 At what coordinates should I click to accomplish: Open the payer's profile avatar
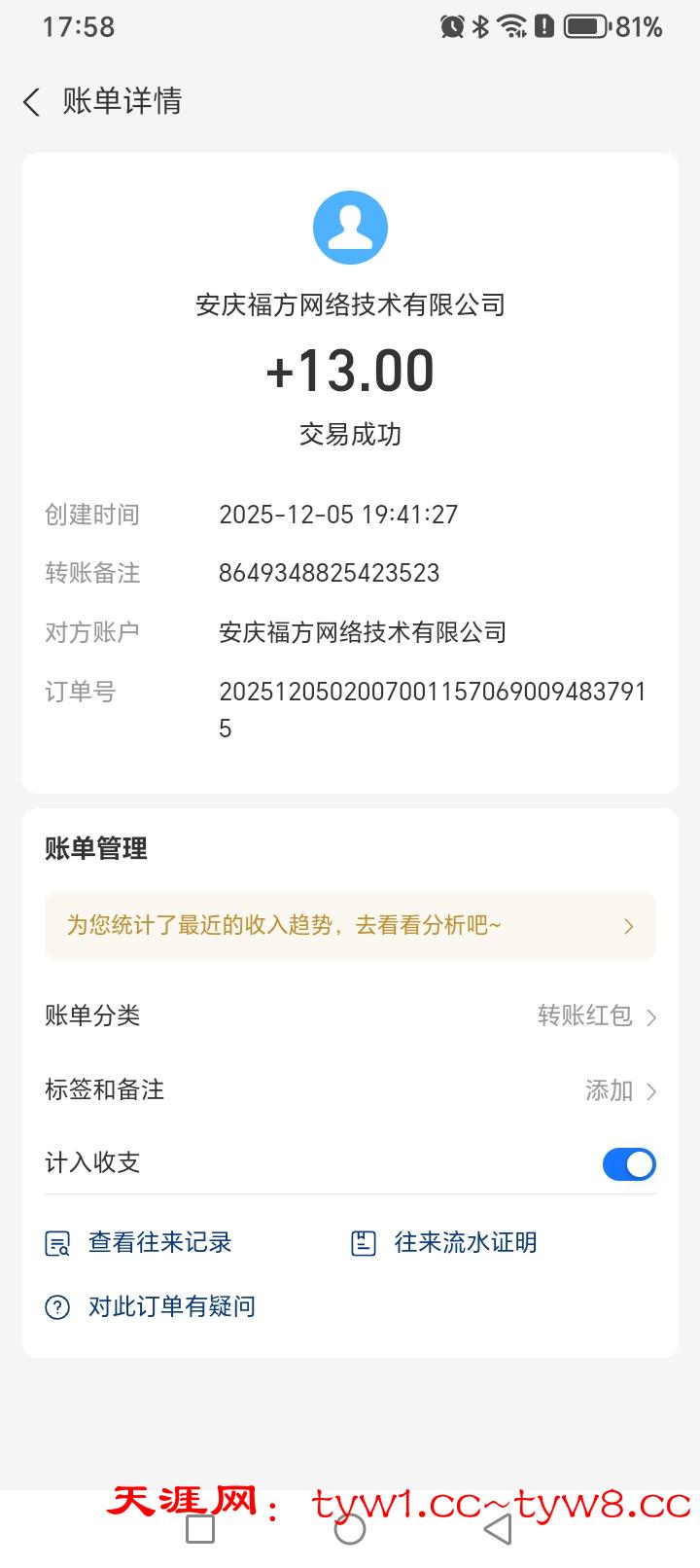point(350,228)
